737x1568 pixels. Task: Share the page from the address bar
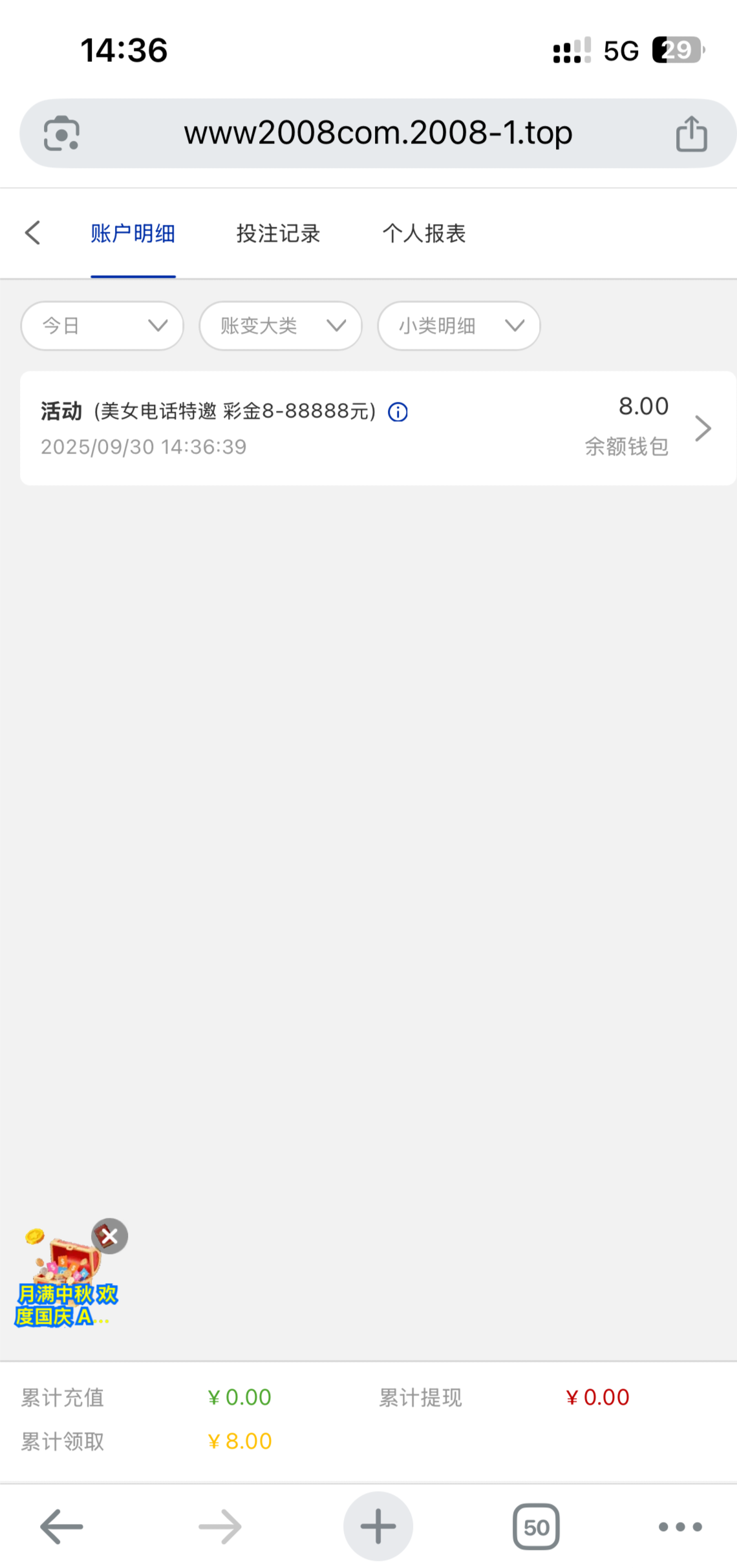pyautogui.click(x=691, y=134)
